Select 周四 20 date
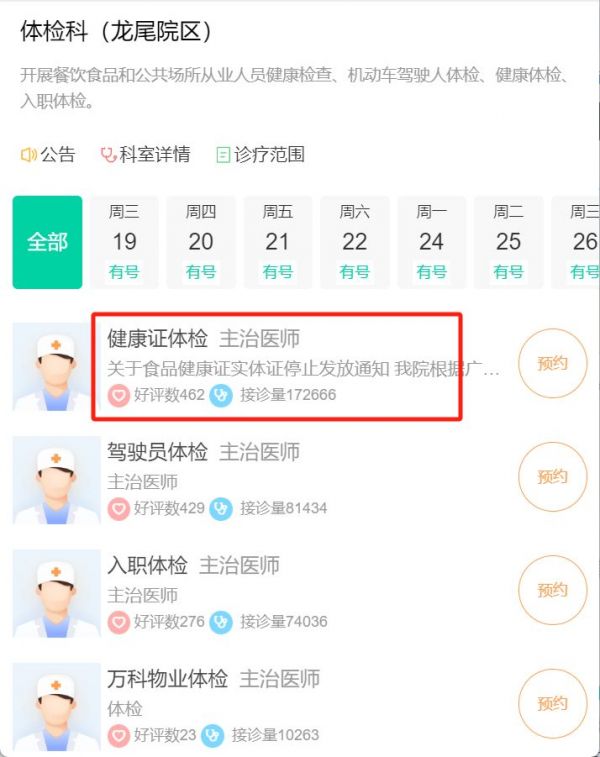This screenshot has height=757, width=600. pos(201,242)
